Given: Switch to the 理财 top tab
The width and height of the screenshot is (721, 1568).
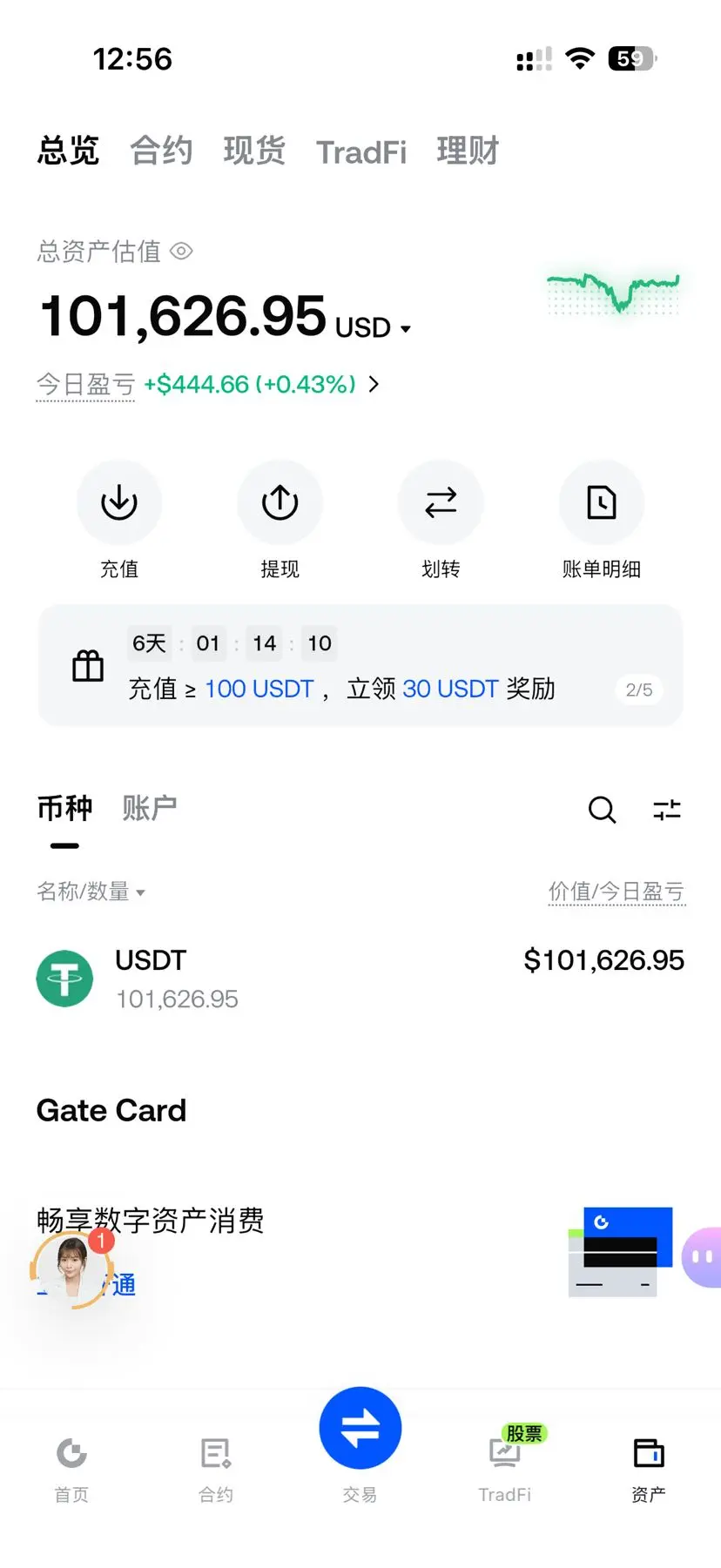Looking at the screenshot, I should [468, 151].
